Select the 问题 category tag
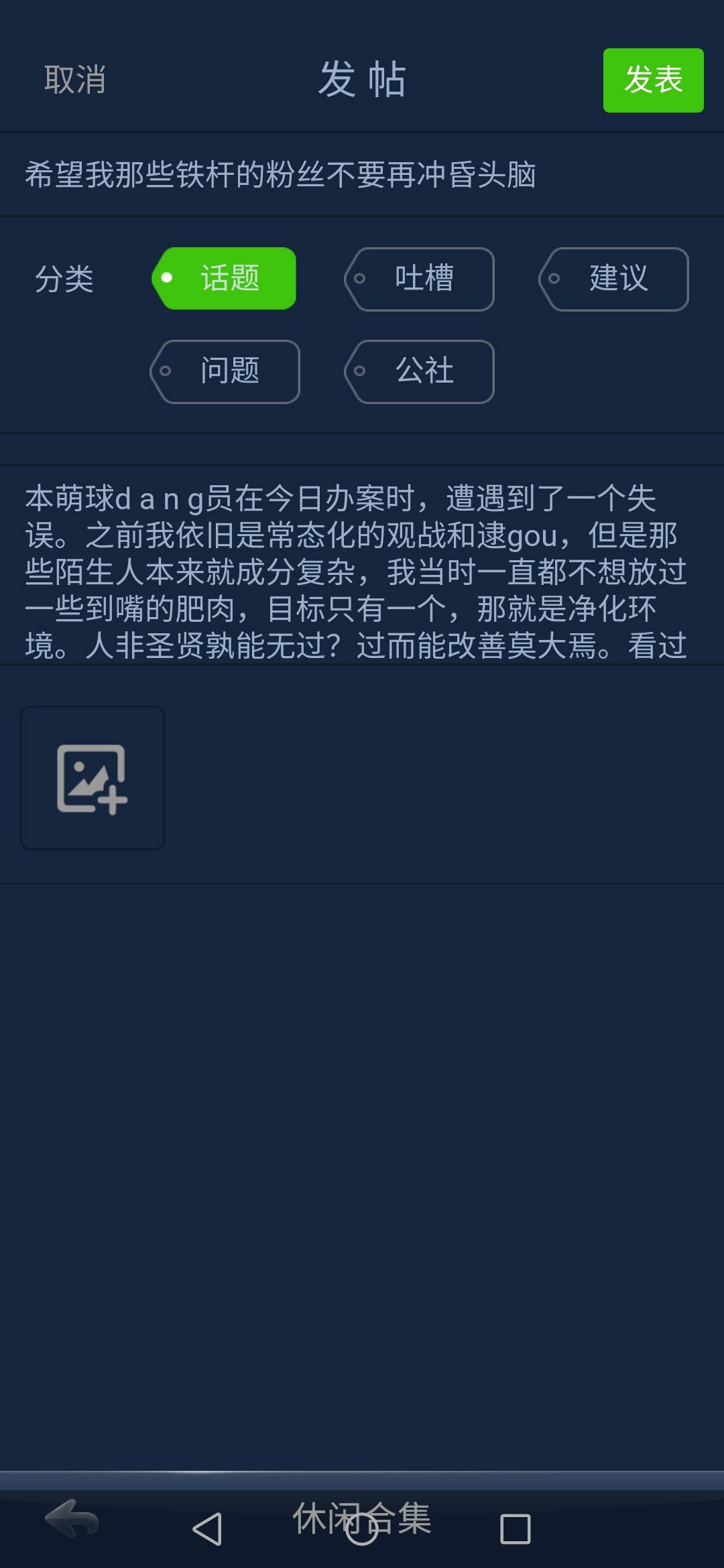 (227, 371)
